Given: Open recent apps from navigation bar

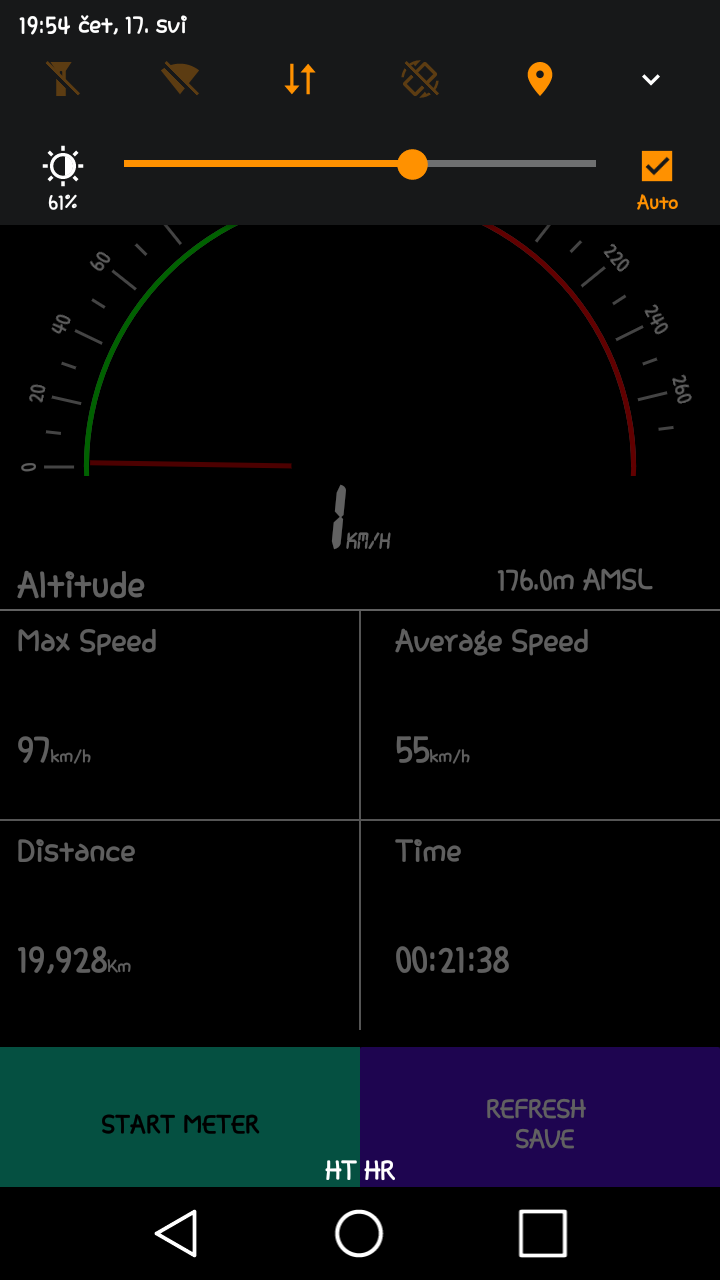Looking at the screenshot, I should 543,1233.
